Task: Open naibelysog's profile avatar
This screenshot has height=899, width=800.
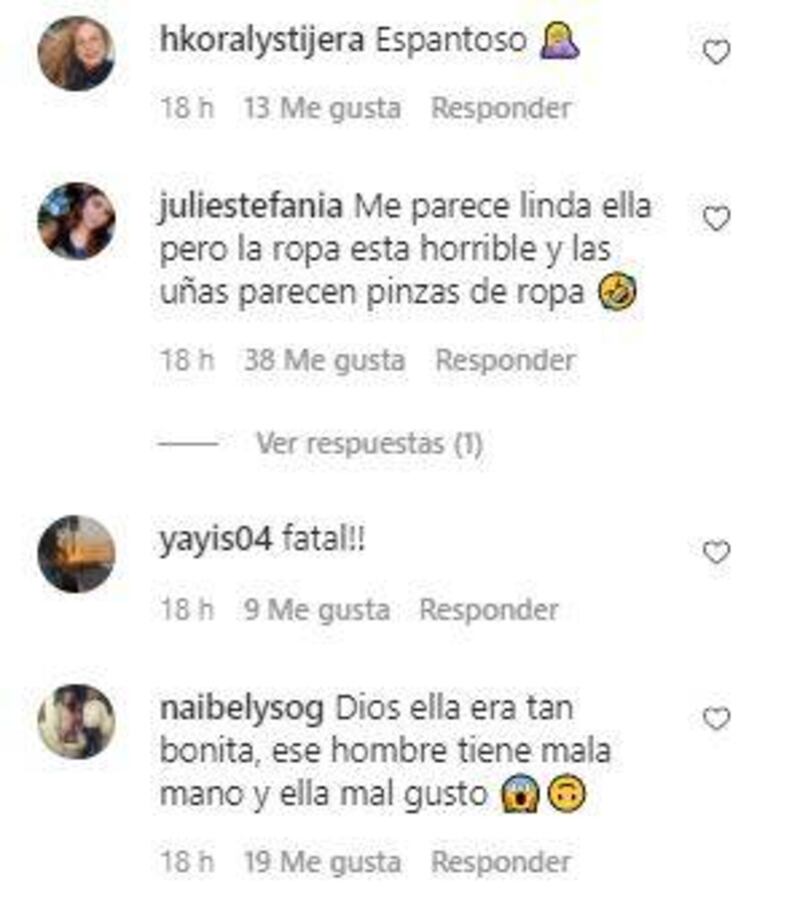Action: coord(76,720)
